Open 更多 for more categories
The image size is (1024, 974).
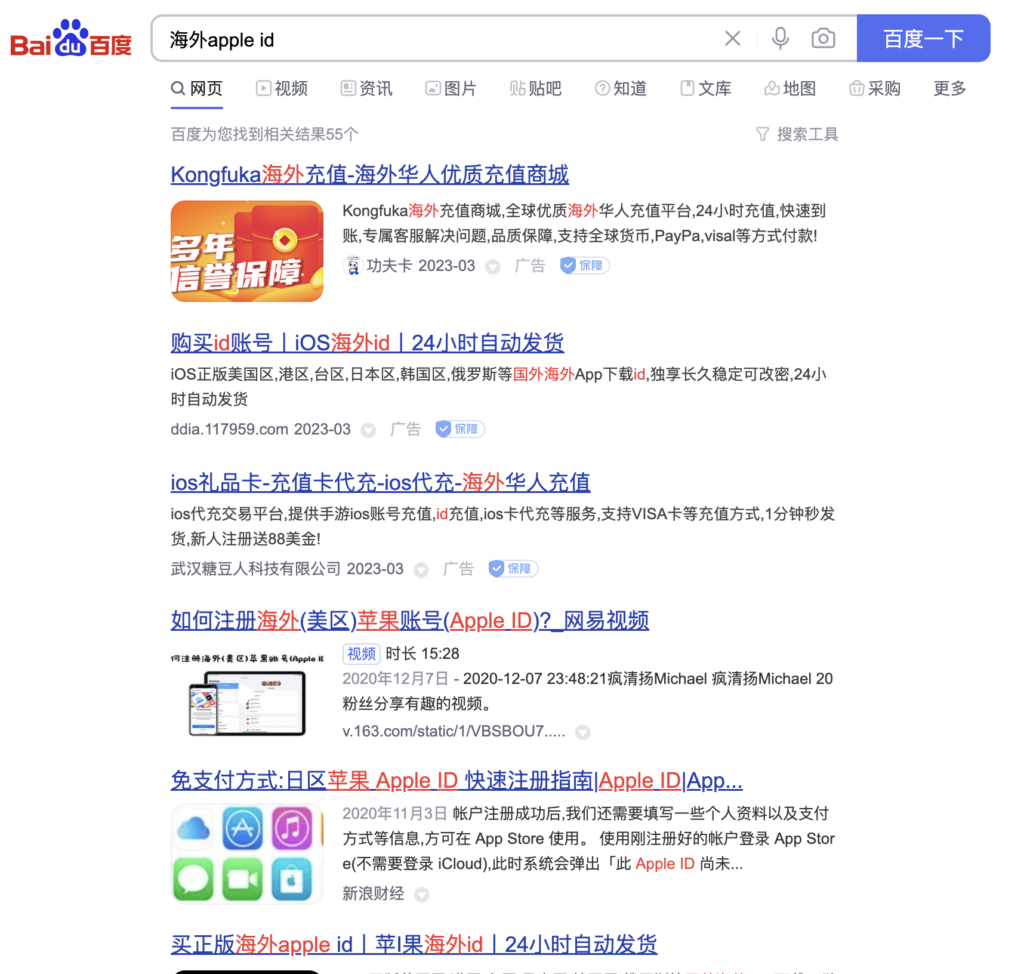[949, 89]
